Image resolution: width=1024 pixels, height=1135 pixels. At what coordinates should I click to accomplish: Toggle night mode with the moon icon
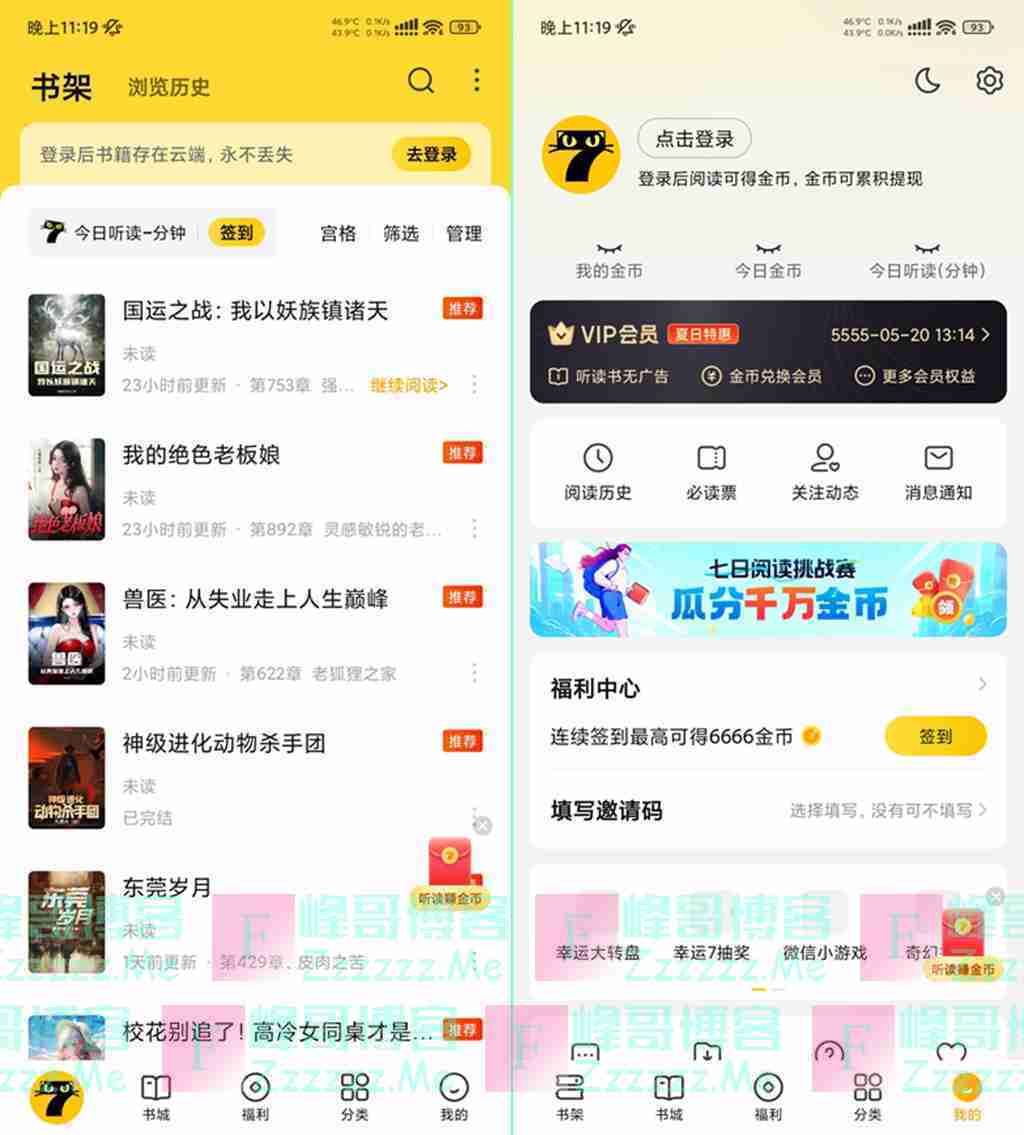[928, 81]
